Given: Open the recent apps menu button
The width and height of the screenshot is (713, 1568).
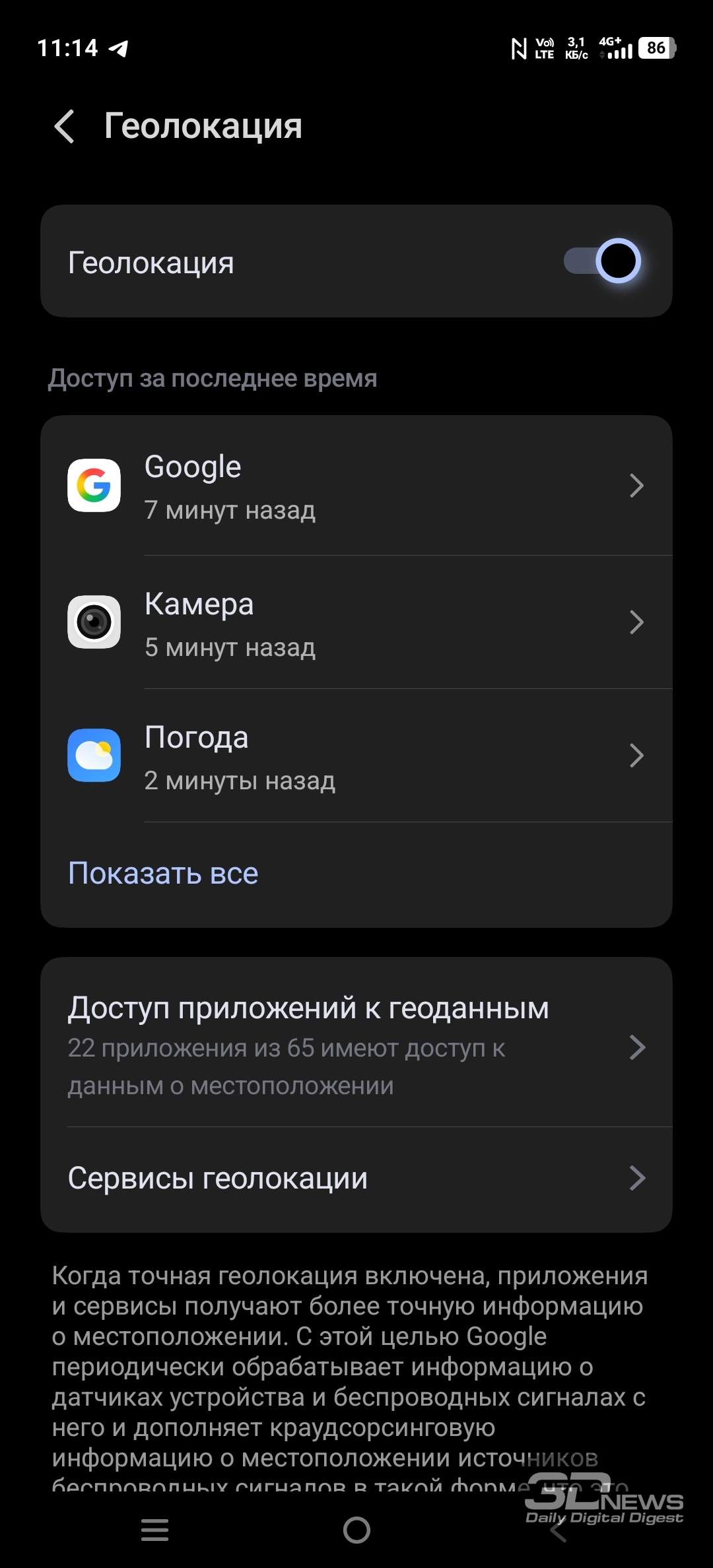Looking at the screenshot, I should tap(155, 1530).
